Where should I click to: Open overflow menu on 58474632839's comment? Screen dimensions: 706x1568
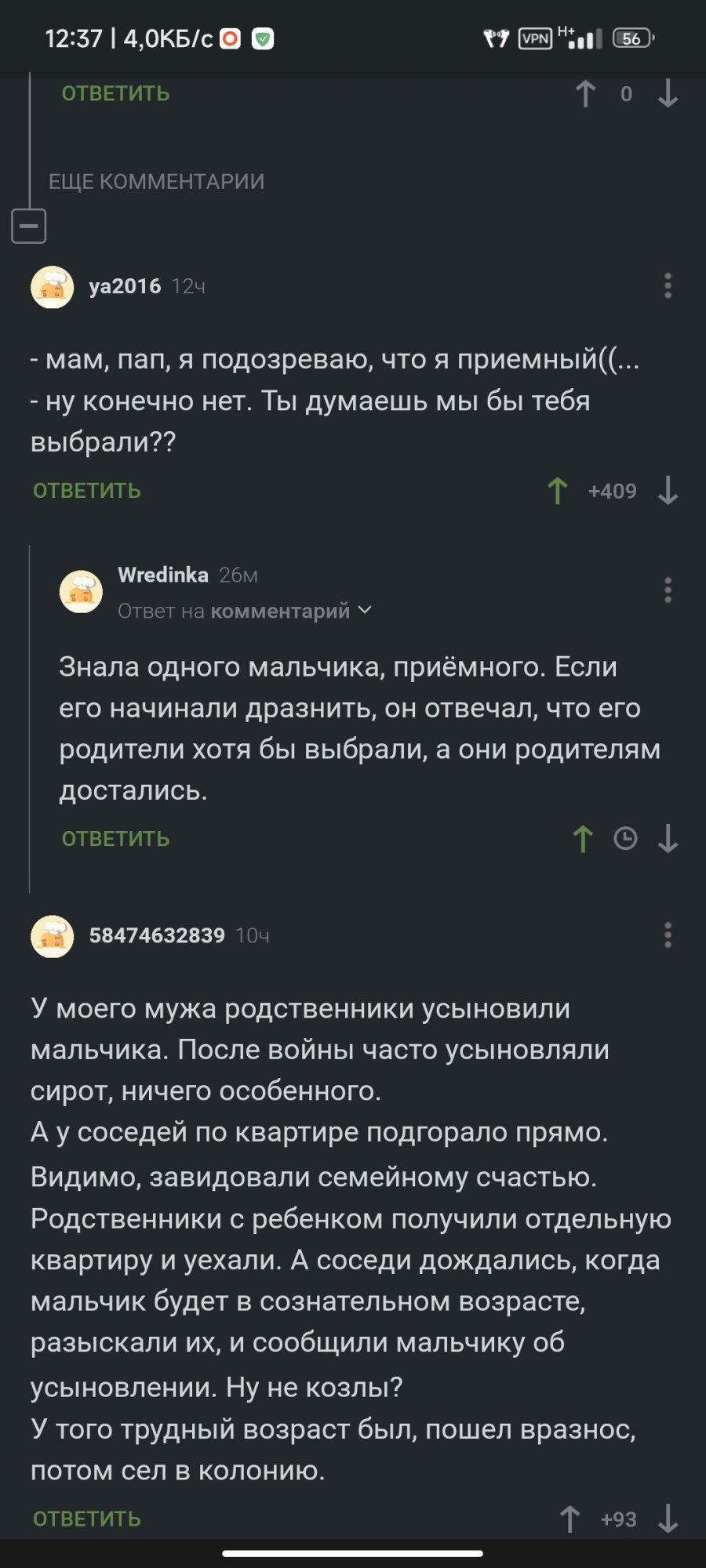click(x=668, y=935)
